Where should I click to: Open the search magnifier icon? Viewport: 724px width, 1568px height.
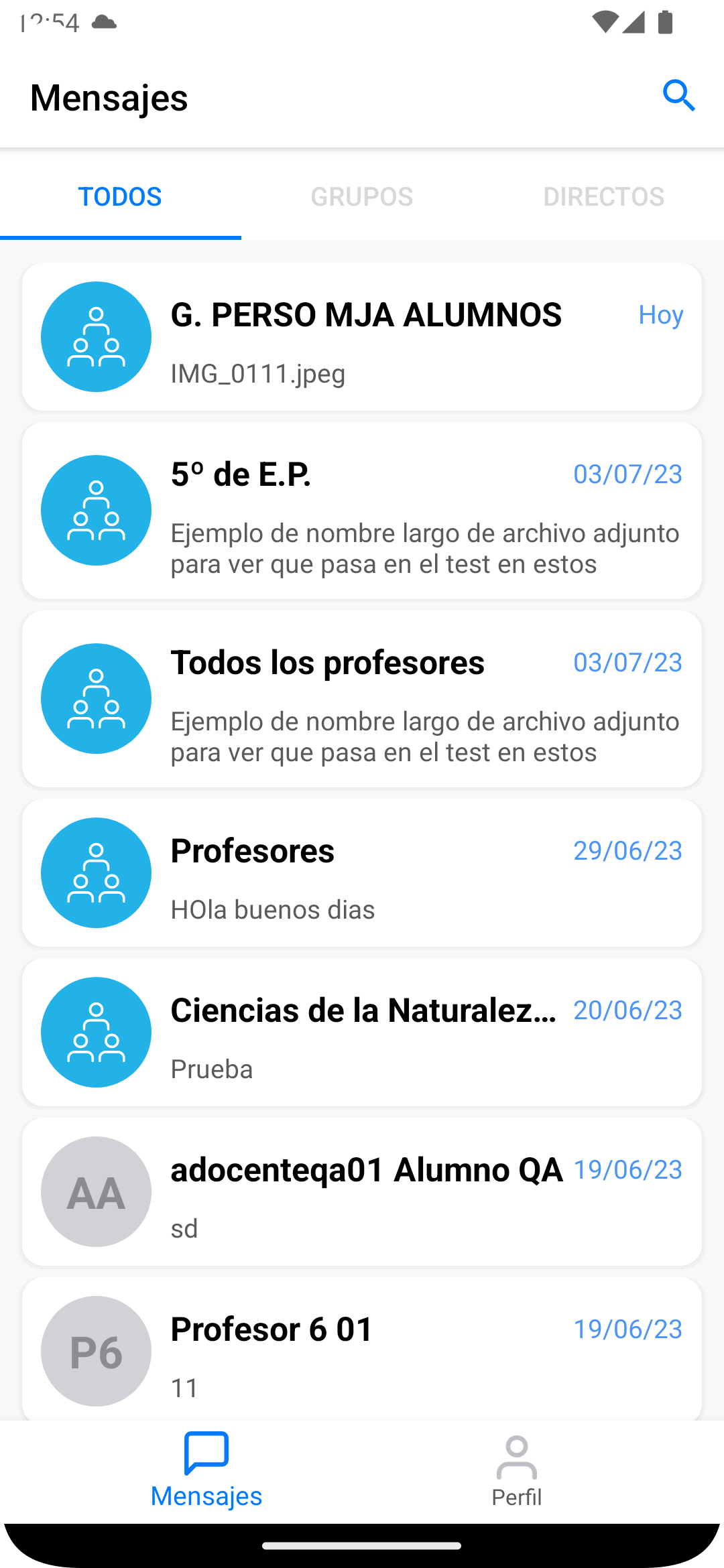(x=678, y=96)
